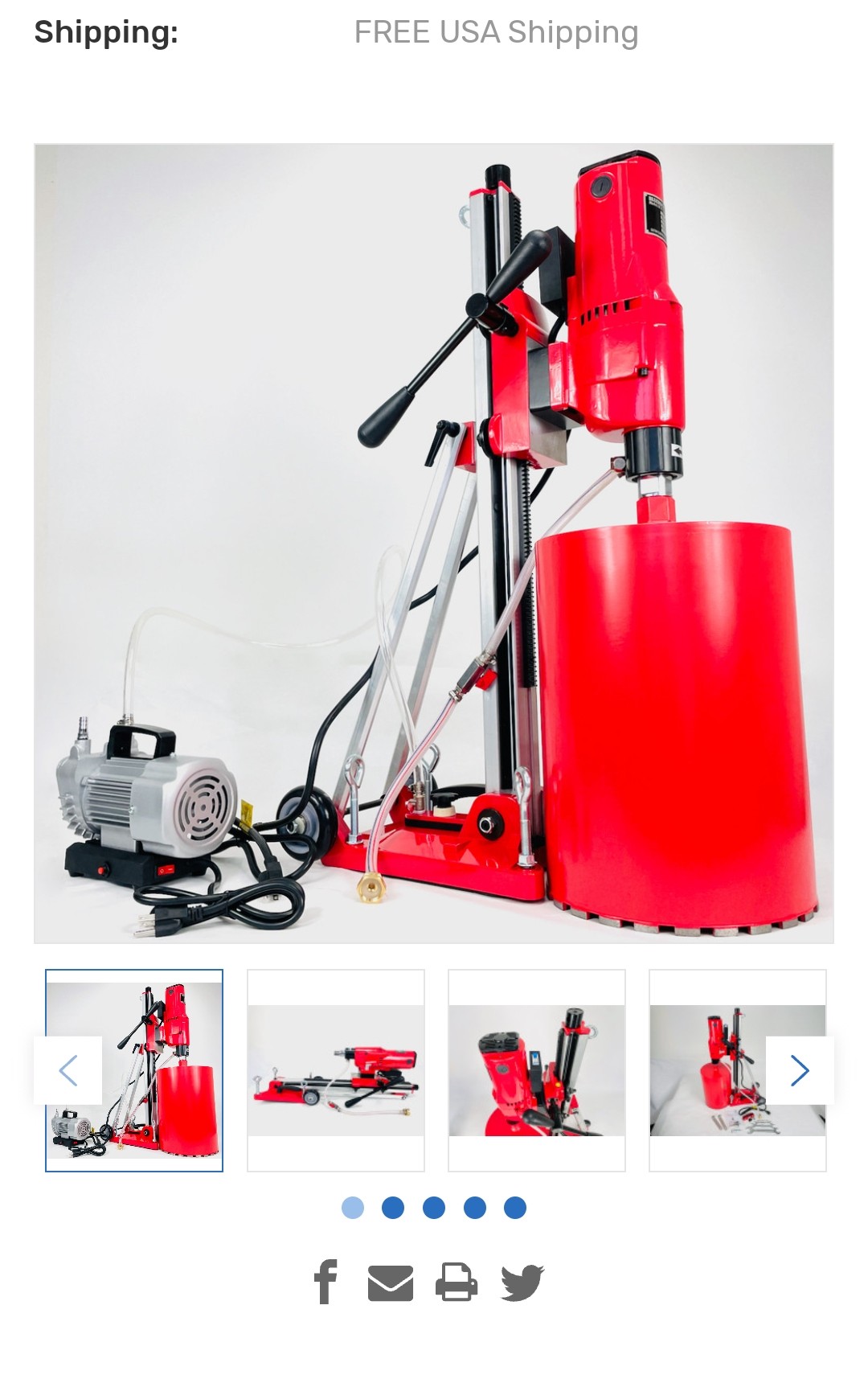Jump to the second carousel page dot
Screen dimensions: 868x1375
pyautogui.click(x=393, y=1208)
